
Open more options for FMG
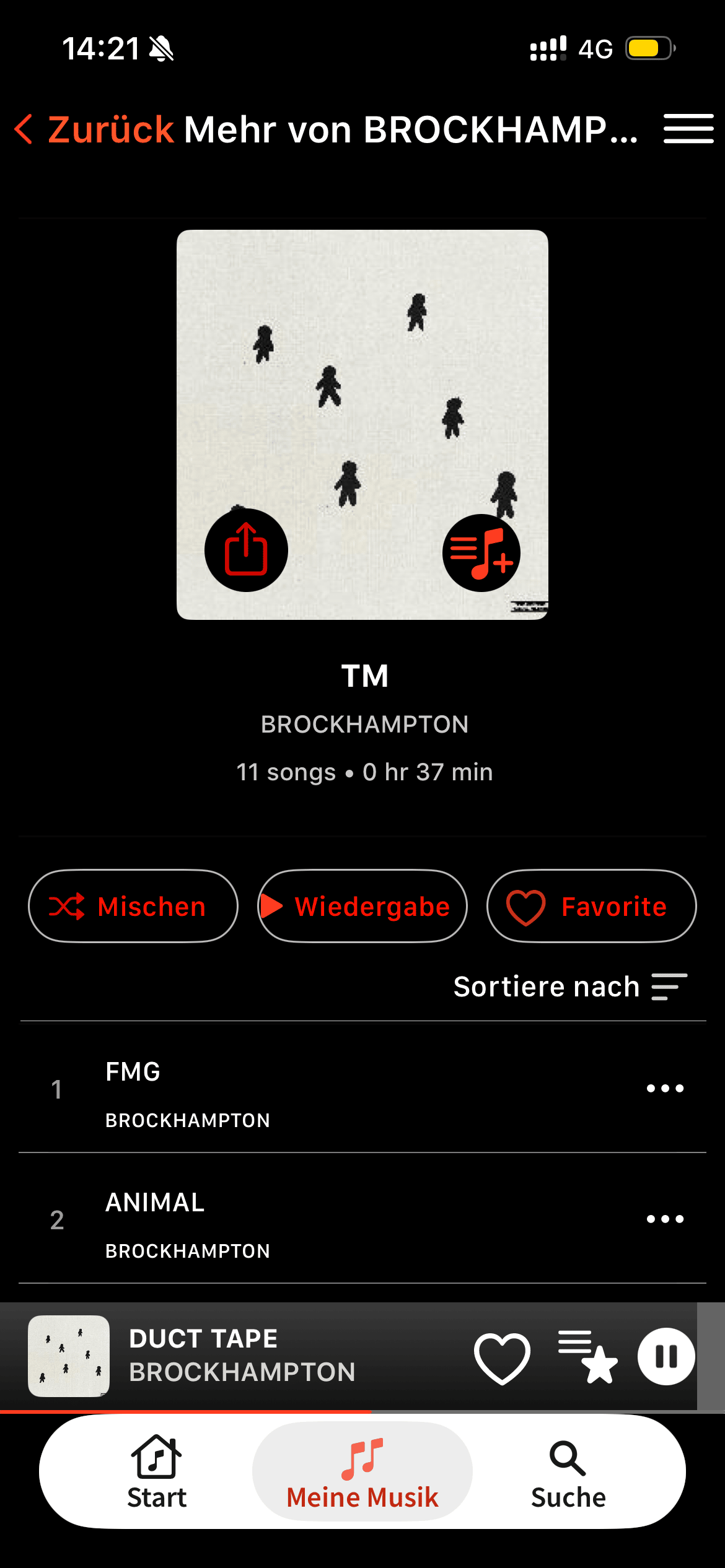665,1088
